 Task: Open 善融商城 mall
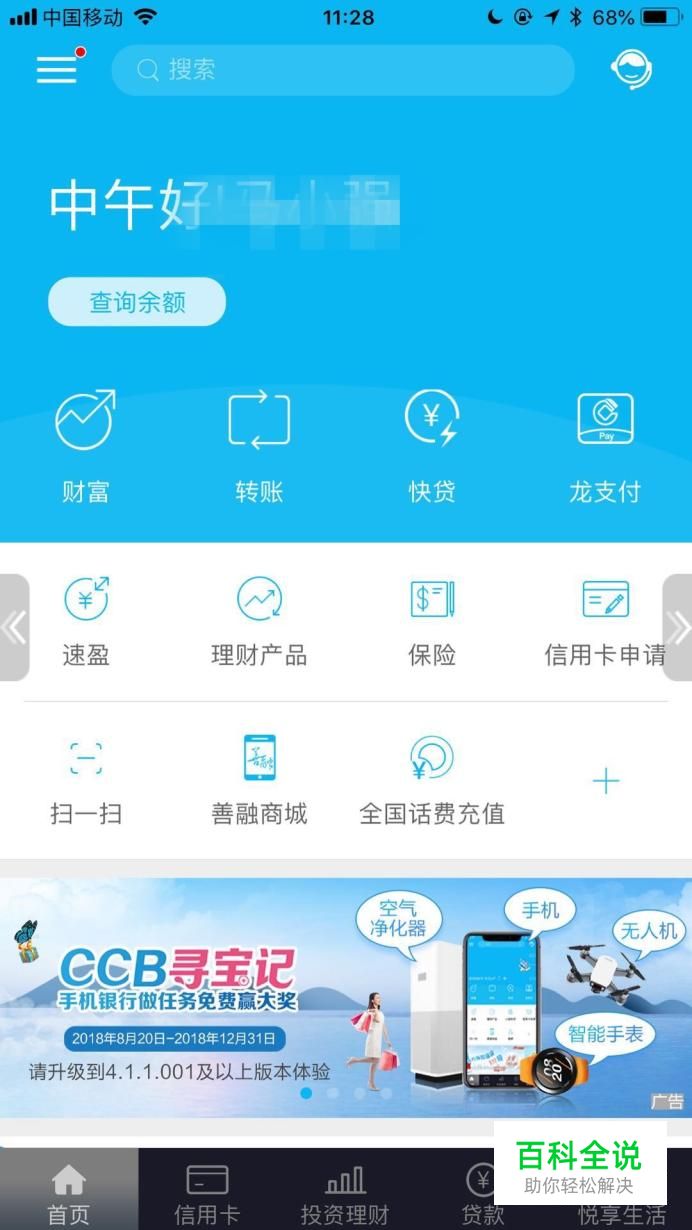click(259, 780)
